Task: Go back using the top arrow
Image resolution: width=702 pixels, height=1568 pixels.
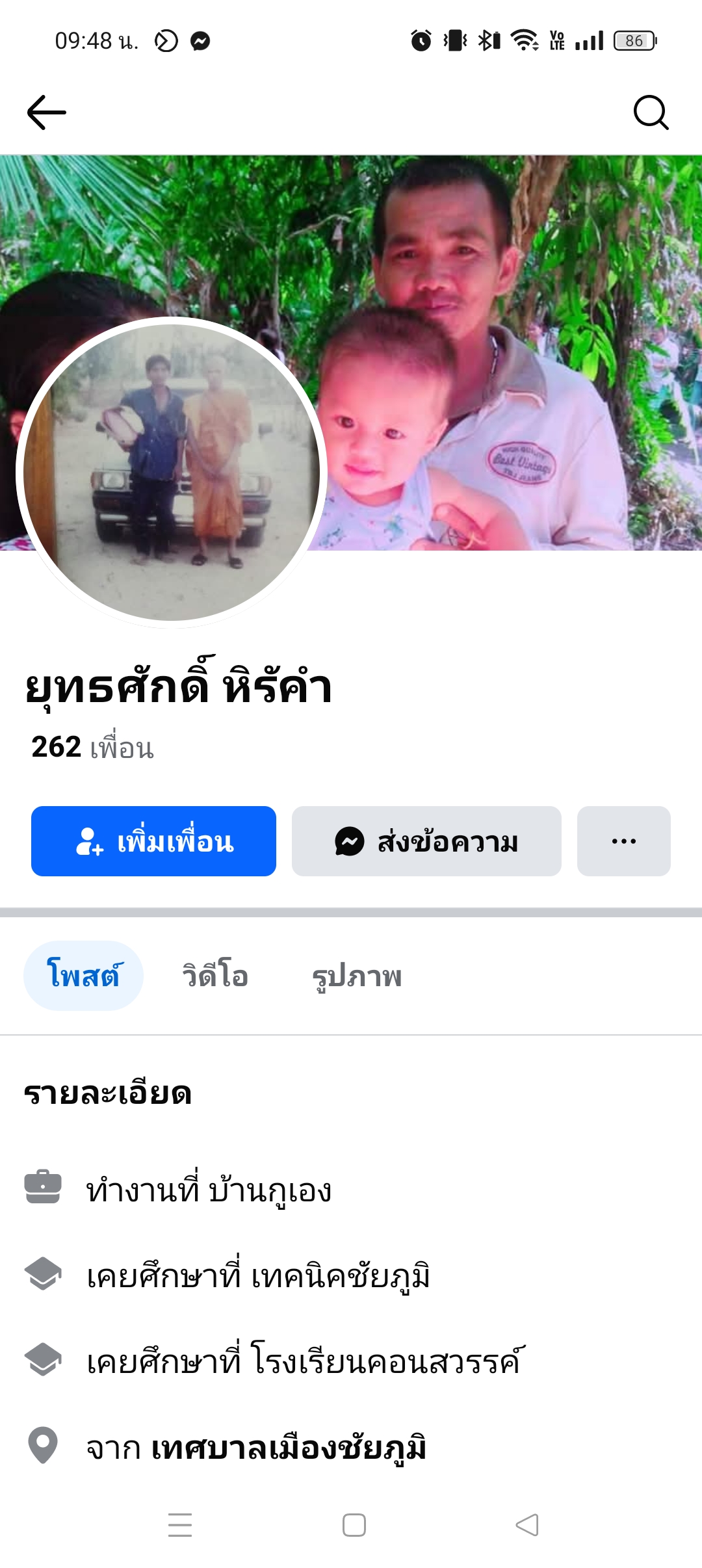Action: click(46, 112)
